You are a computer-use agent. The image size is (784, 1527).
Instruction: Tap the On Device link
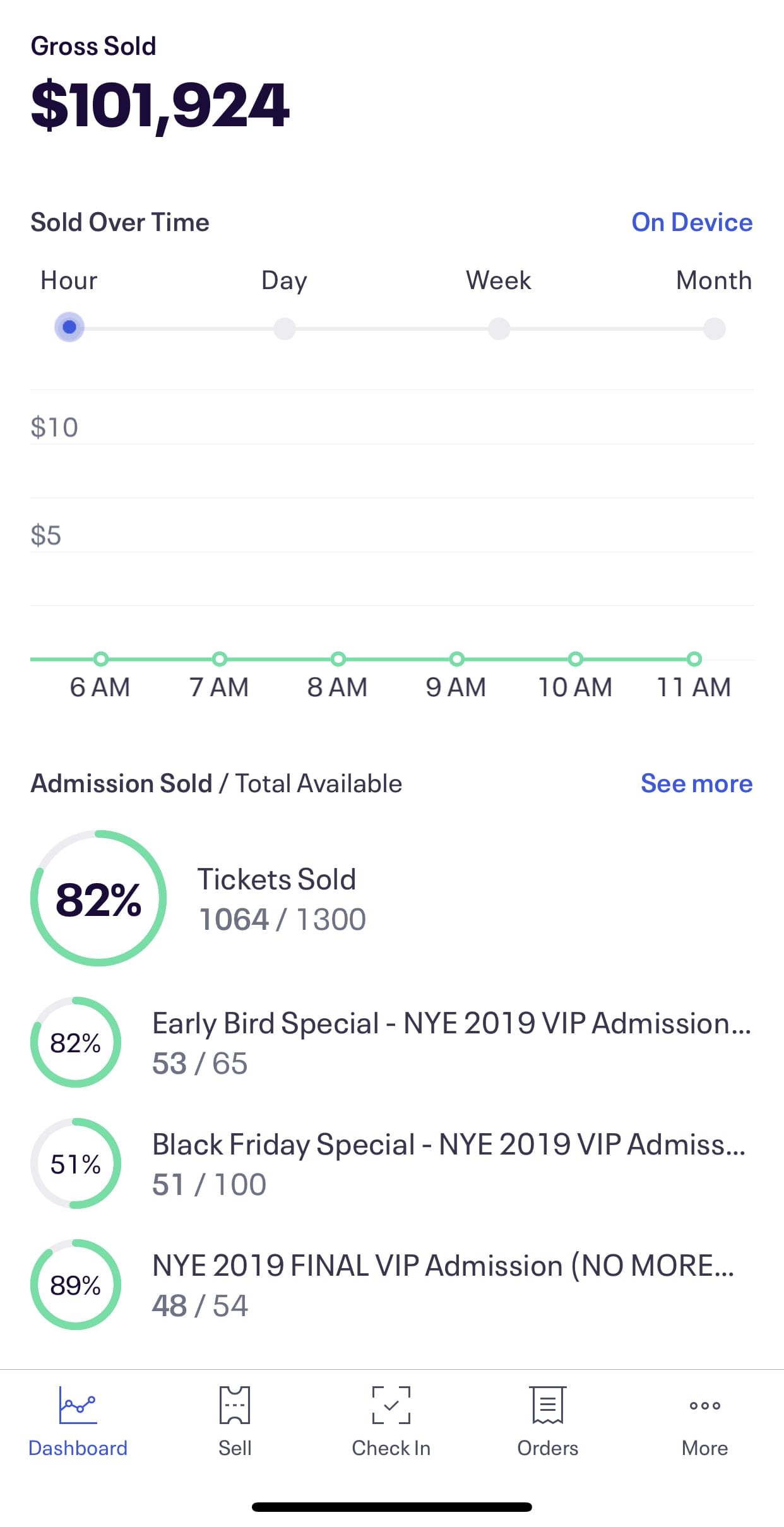692,222
